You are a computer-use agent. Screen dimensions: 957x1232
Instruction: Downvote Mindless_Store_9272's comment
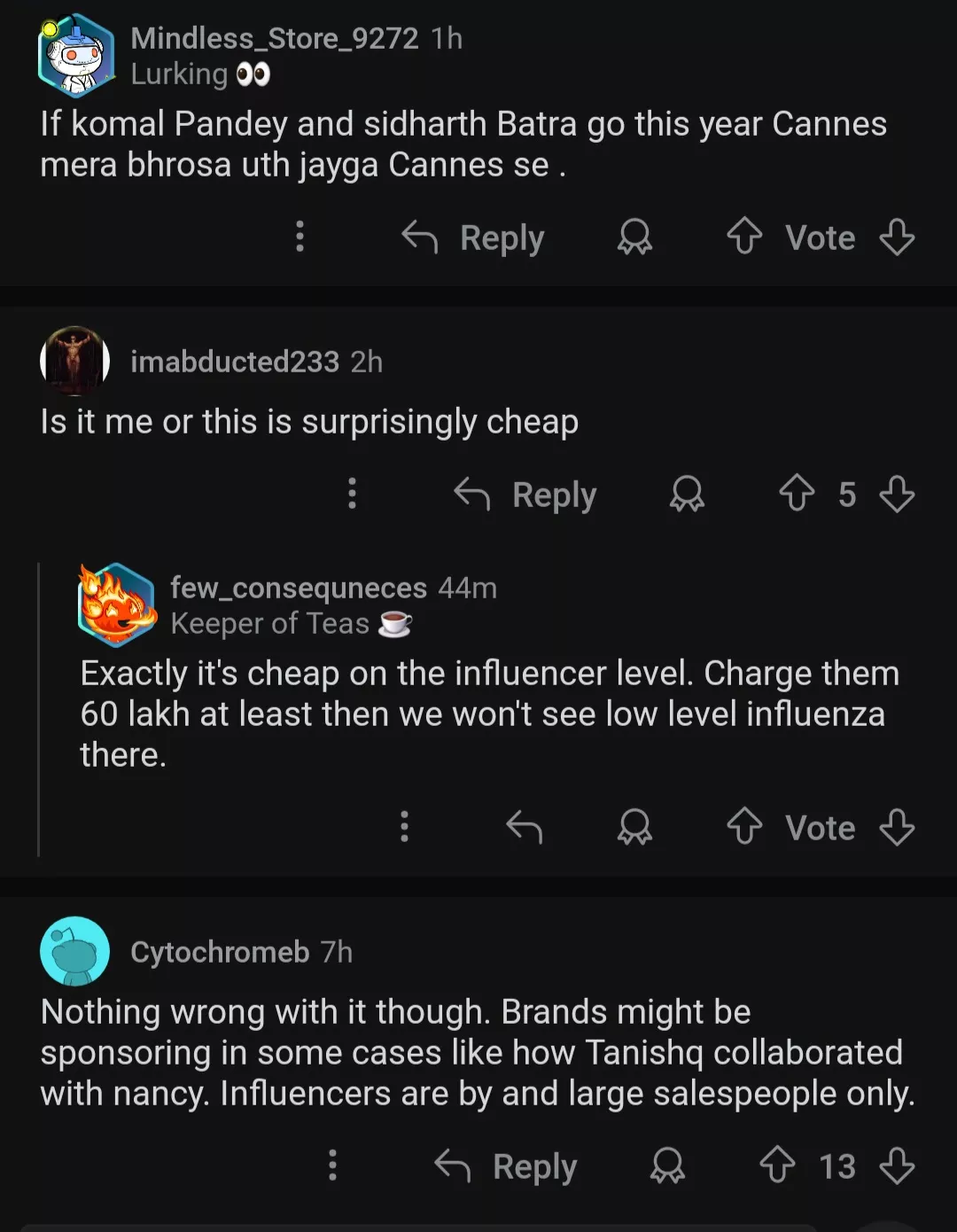coord(897,237)
